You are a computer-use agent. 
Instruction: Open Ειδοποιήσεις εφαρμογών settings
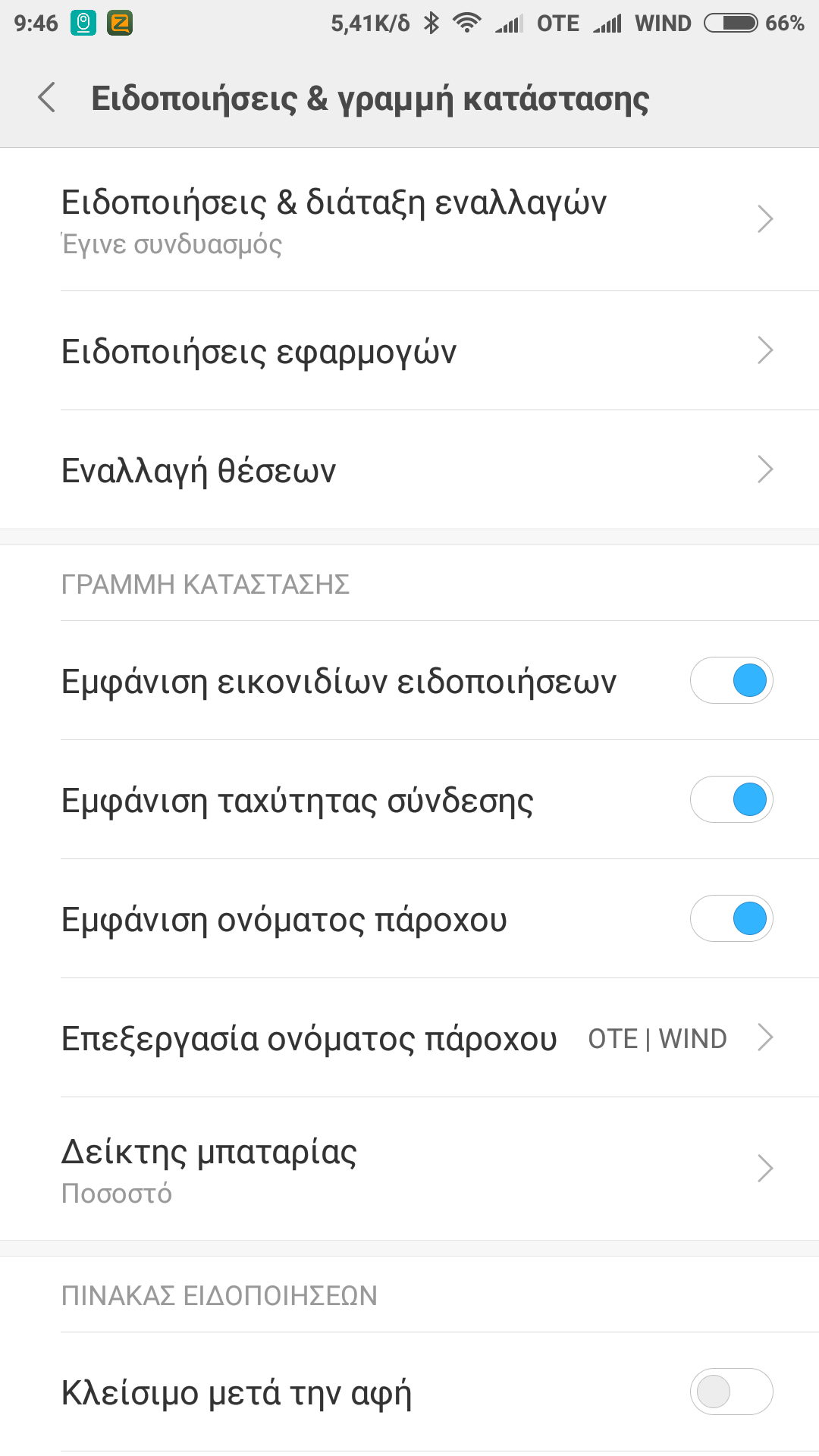coord(409,351)
